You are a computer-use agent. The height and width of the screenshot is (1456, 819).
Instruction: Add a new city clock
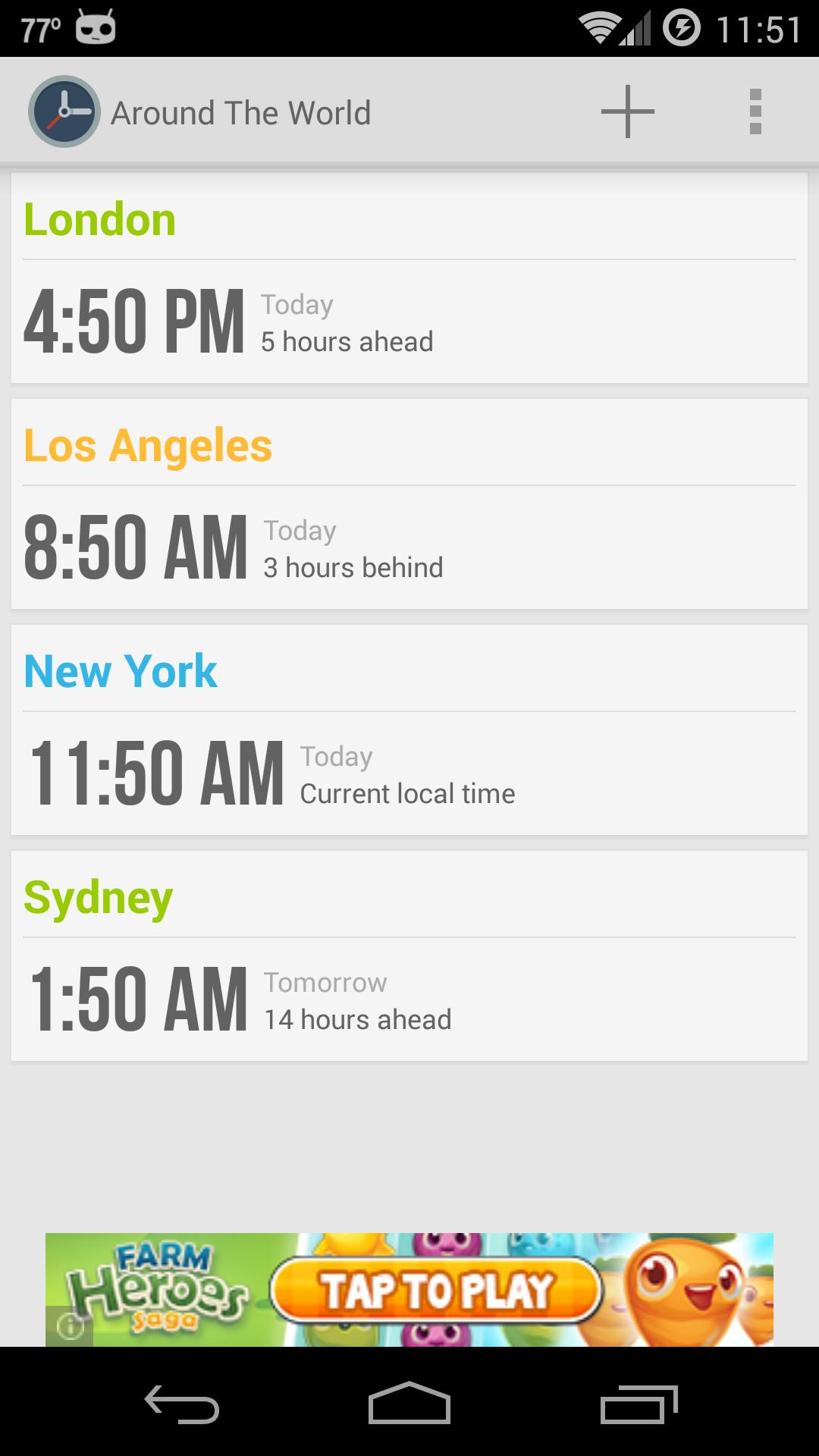tap(627, 112)
